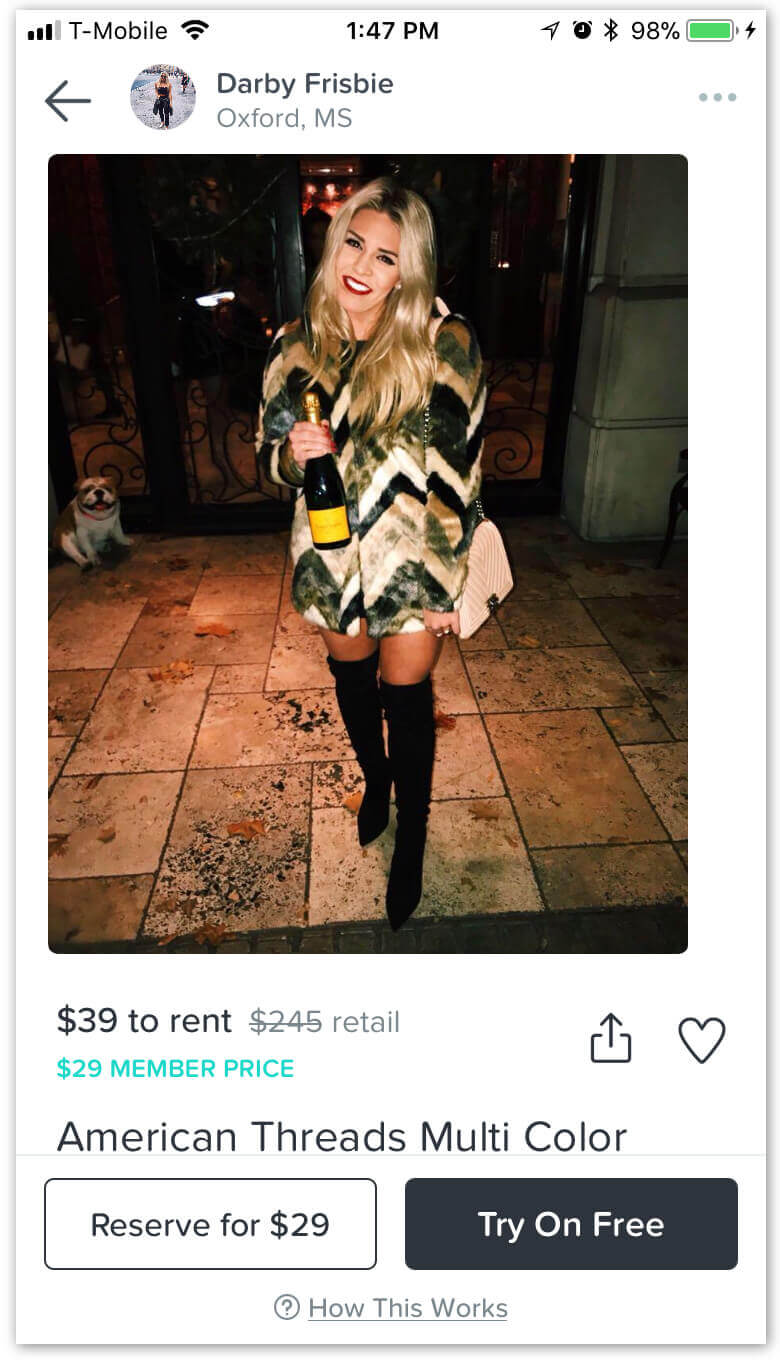The width and height of the screenshot is (780, 1362).
Task: Share this rental listing
Action: 611,1038
